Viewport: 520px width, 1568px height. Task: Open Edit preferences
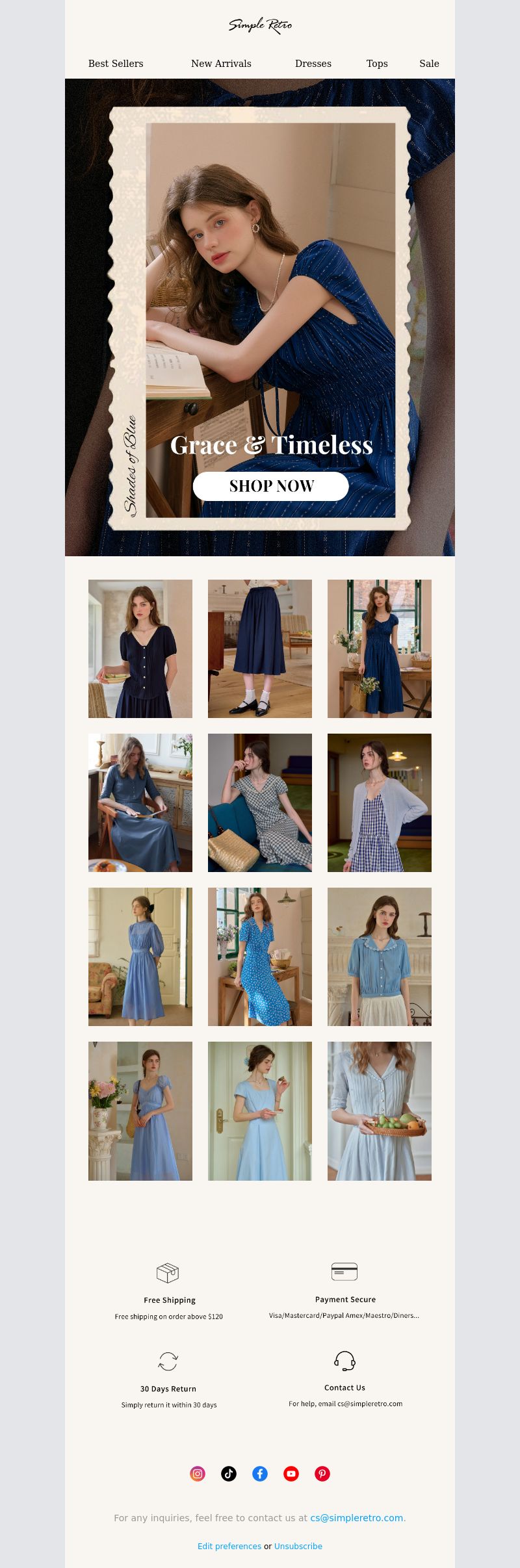coord(229,1547)
